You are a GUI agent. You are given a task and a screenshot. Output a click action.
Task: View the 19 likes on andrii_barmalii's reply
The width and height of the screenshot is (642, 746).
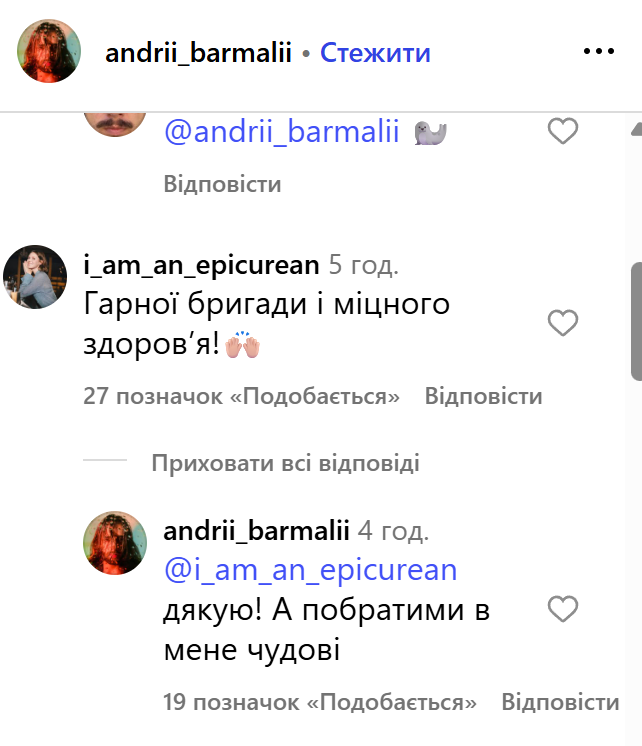320,702
